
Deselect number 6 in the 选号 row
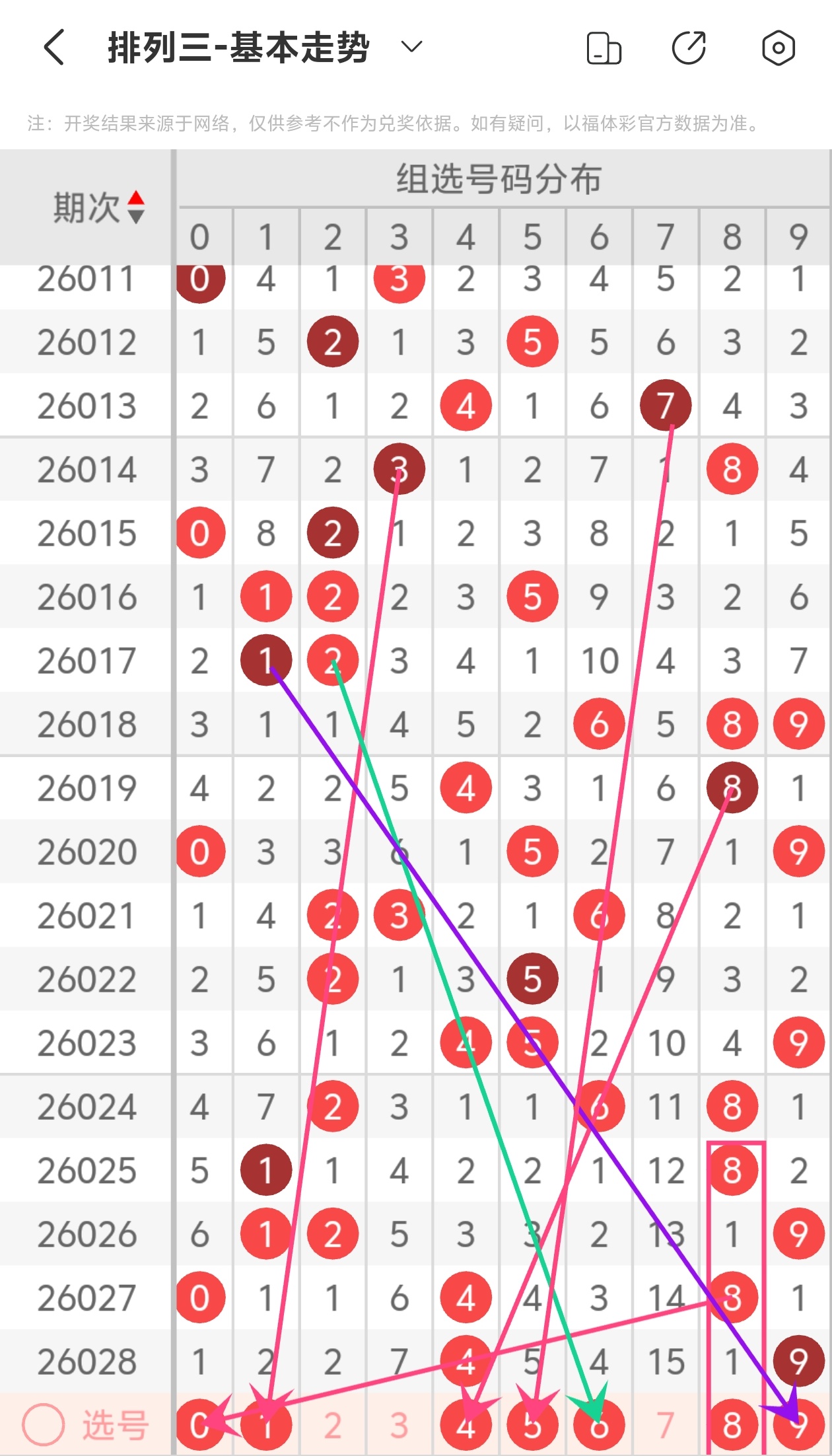(599, 1426)
